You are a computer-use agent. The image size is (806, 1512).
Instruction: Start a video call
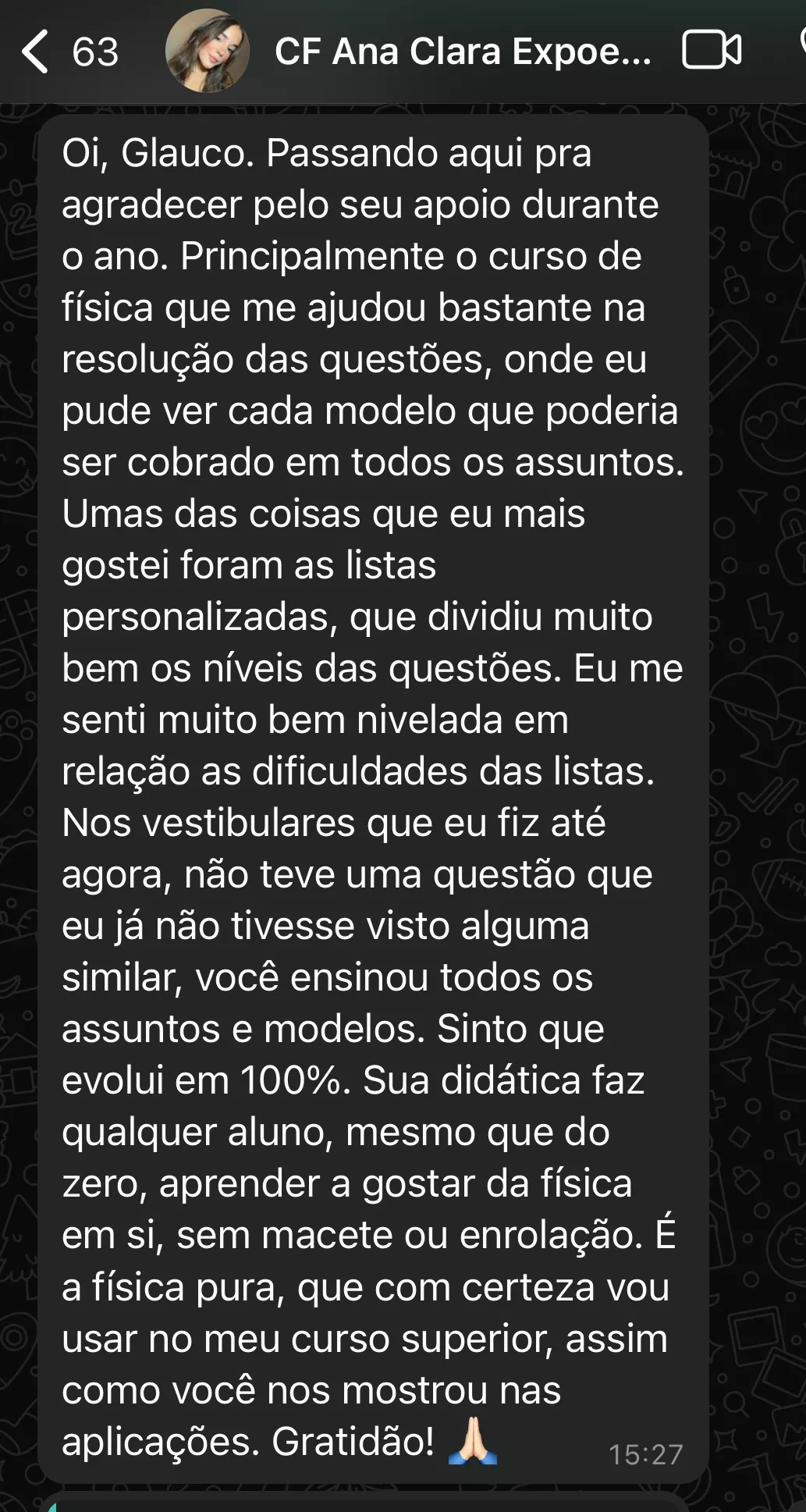tap(711, 51)
